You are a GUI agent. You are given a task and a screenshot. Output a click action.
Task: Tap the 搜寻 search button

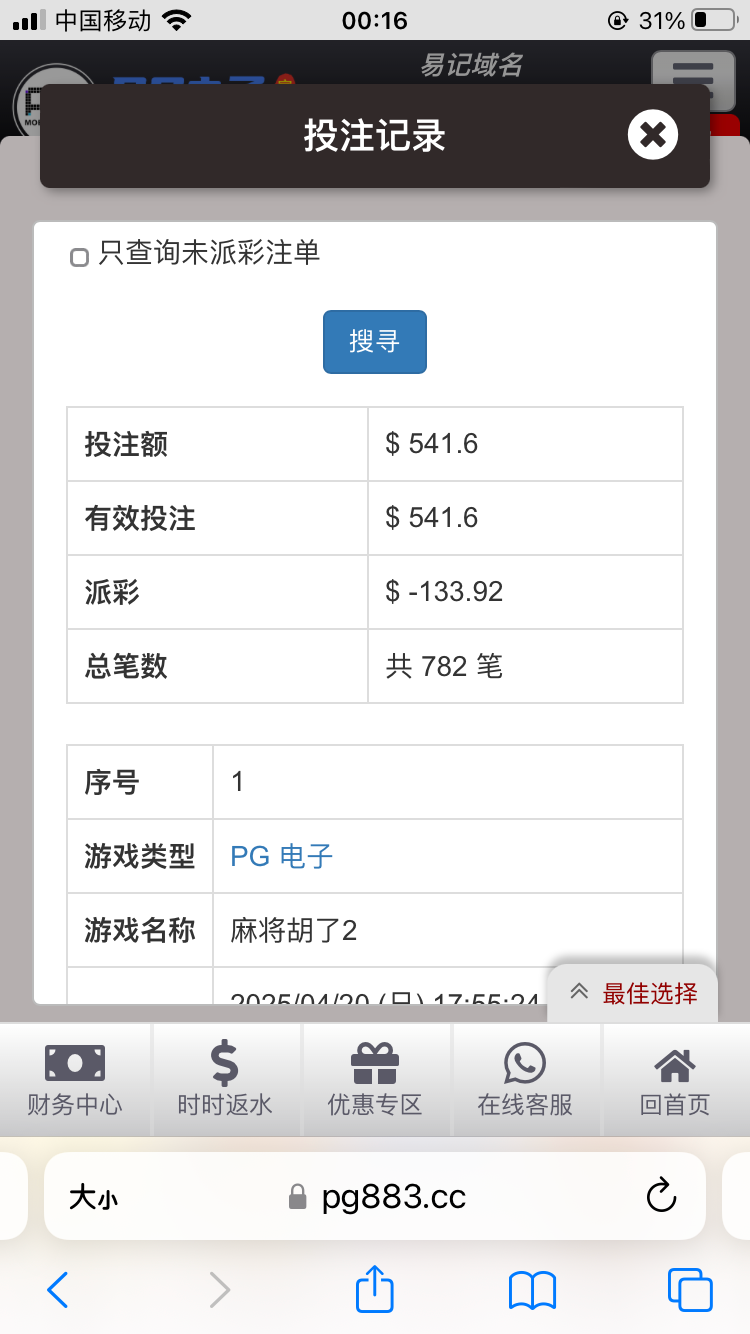375,342
